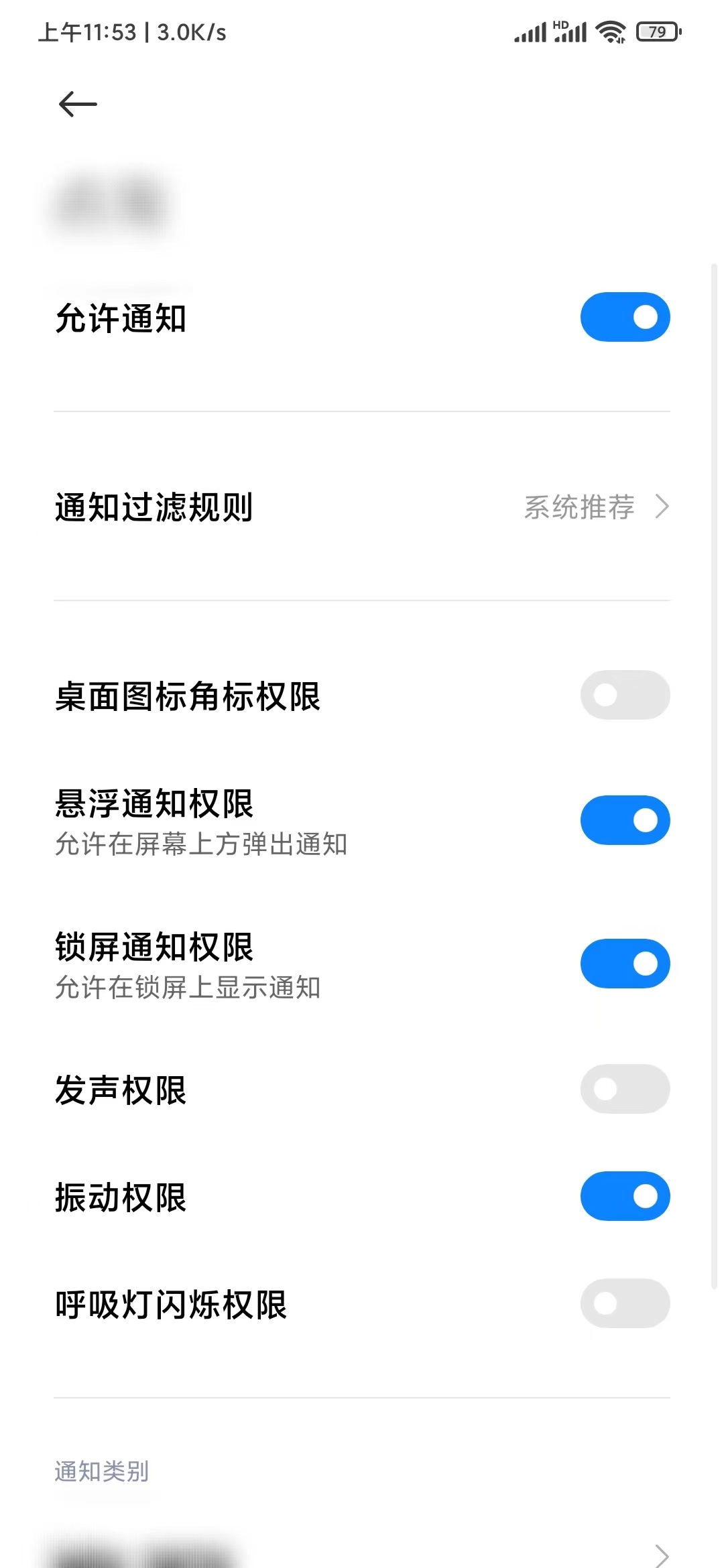The height and width of the screenshot is (1568, 724).
Task: Open the 通知过滤规则 row
Action: click(268, 507)
